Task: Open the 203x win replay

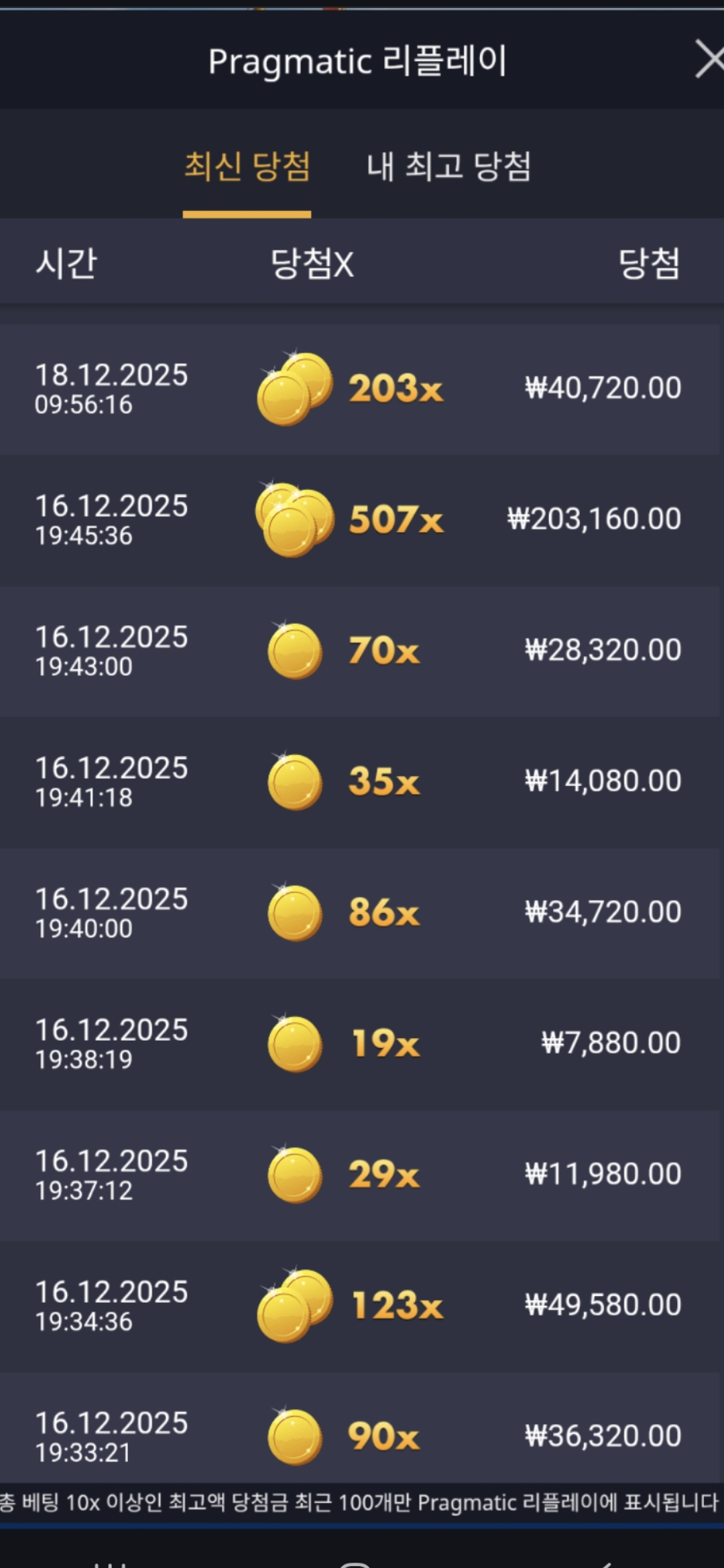Action: coord(361,389)
